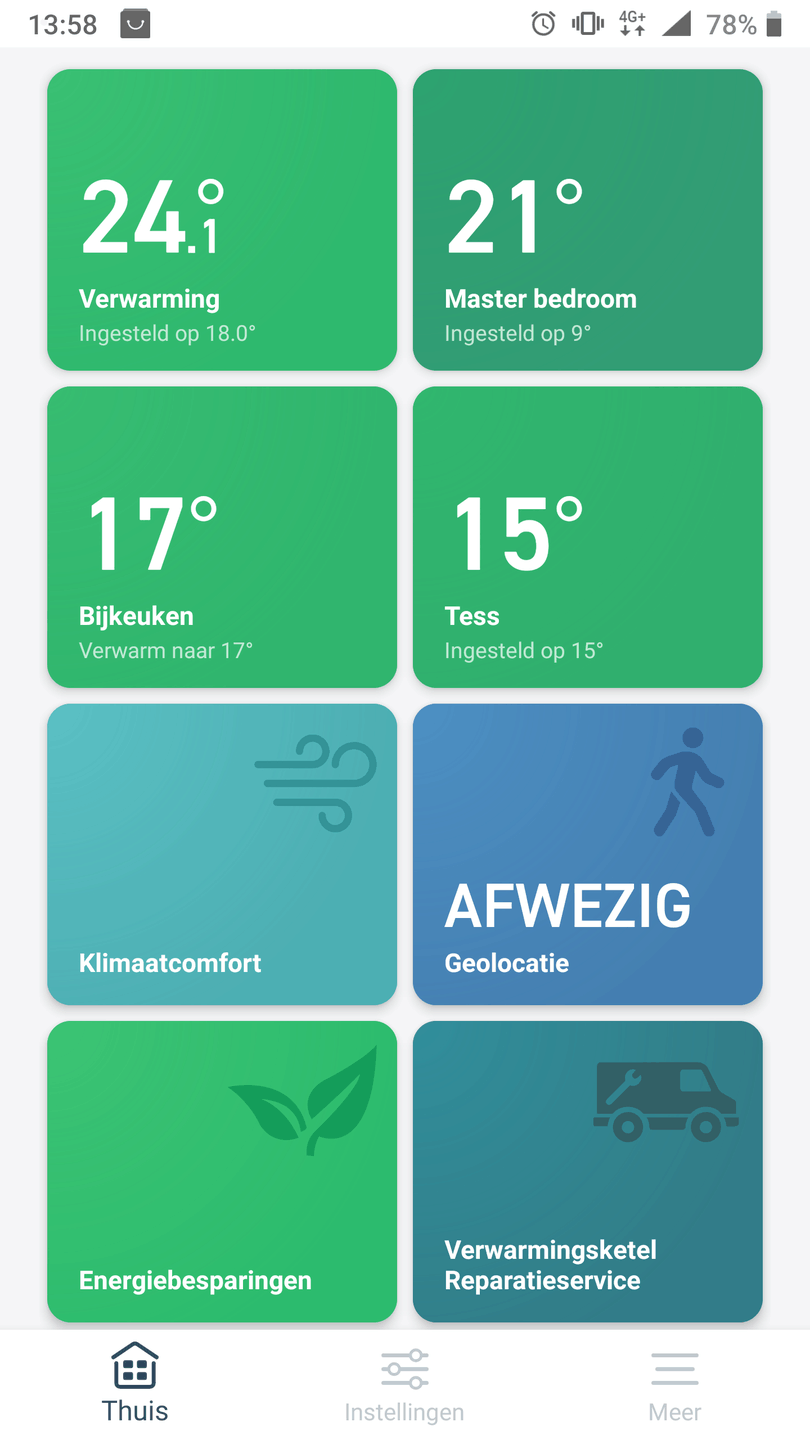Switch to the Instellingen tab

[x=404, y=1385]
